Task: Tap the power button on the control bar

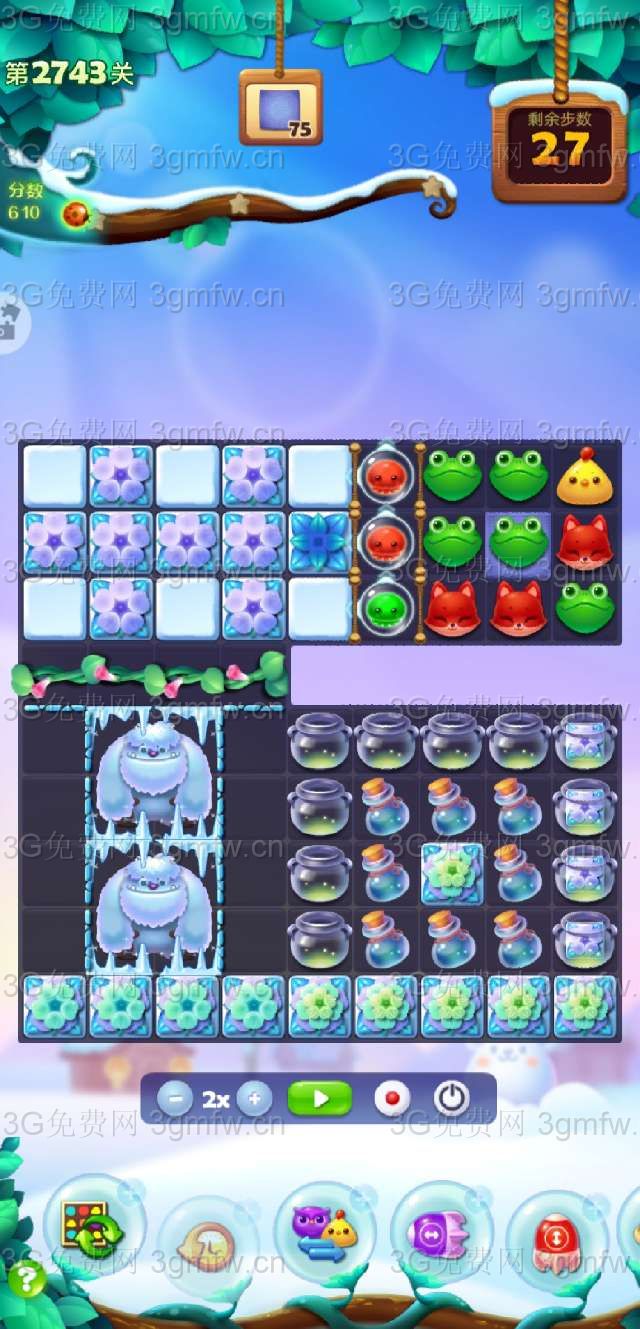Action: [452, 1099]
